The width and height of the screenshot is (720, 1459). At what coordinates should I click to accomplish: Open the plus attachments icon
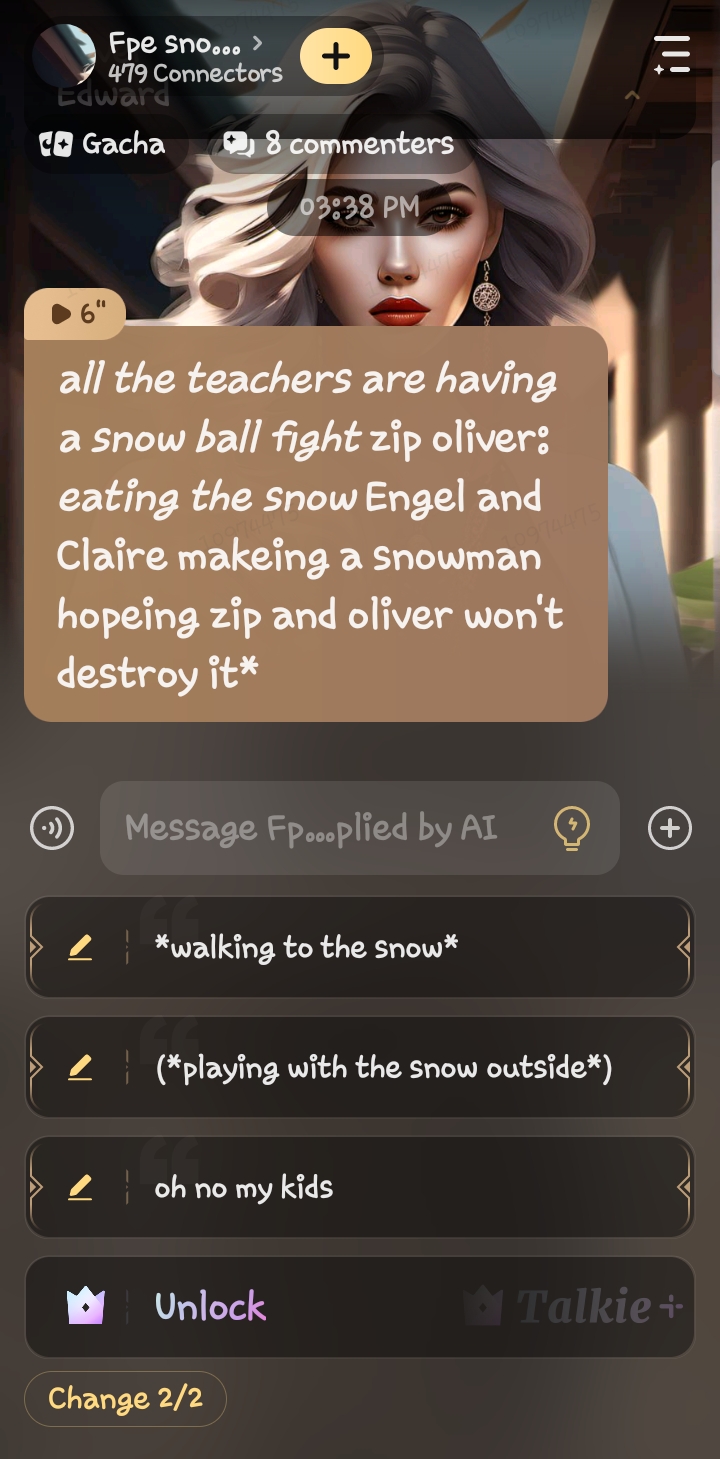point(669,829)
